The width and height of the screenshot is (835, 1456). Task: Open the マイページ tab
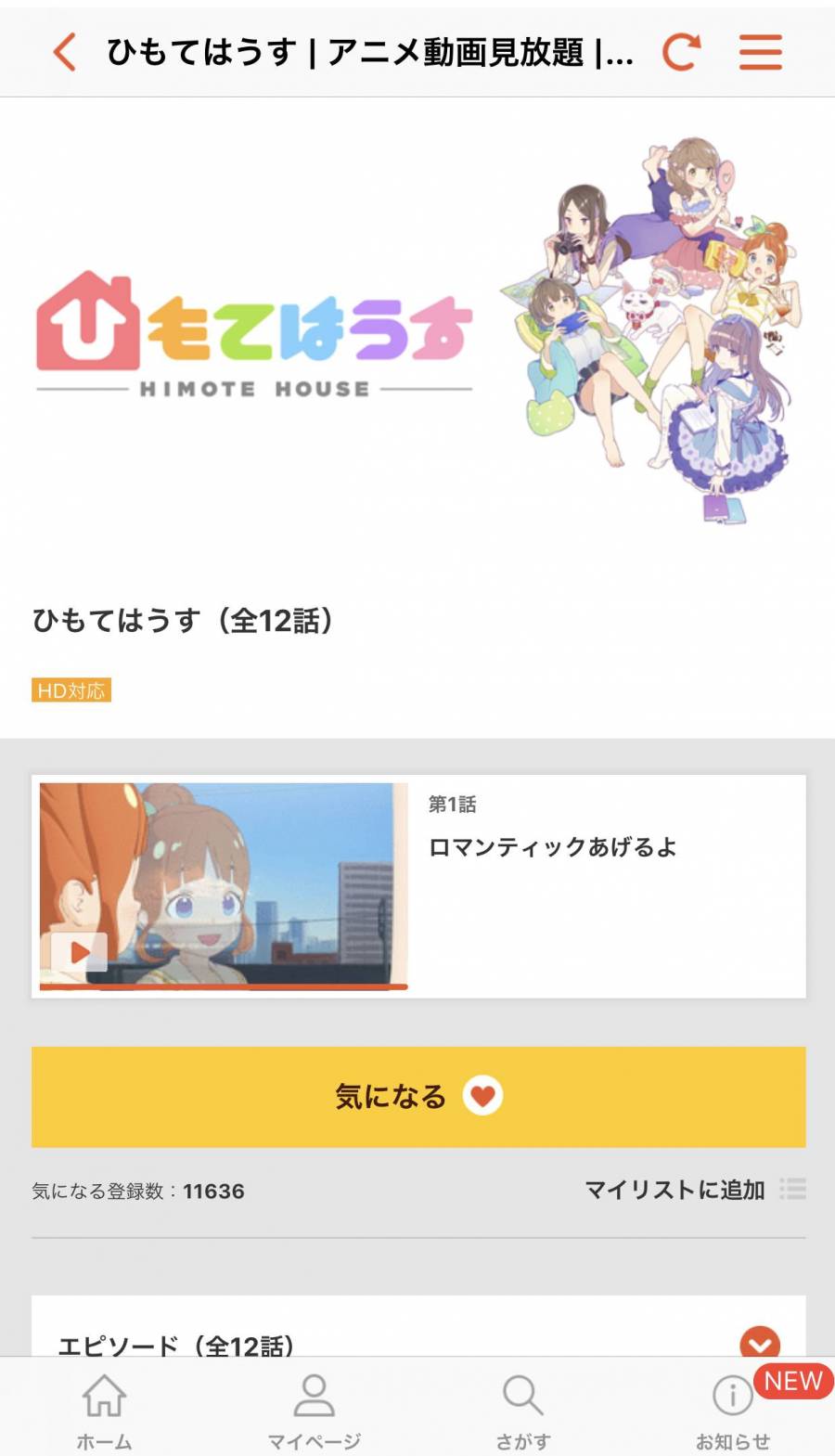[x=314, y=1411]
